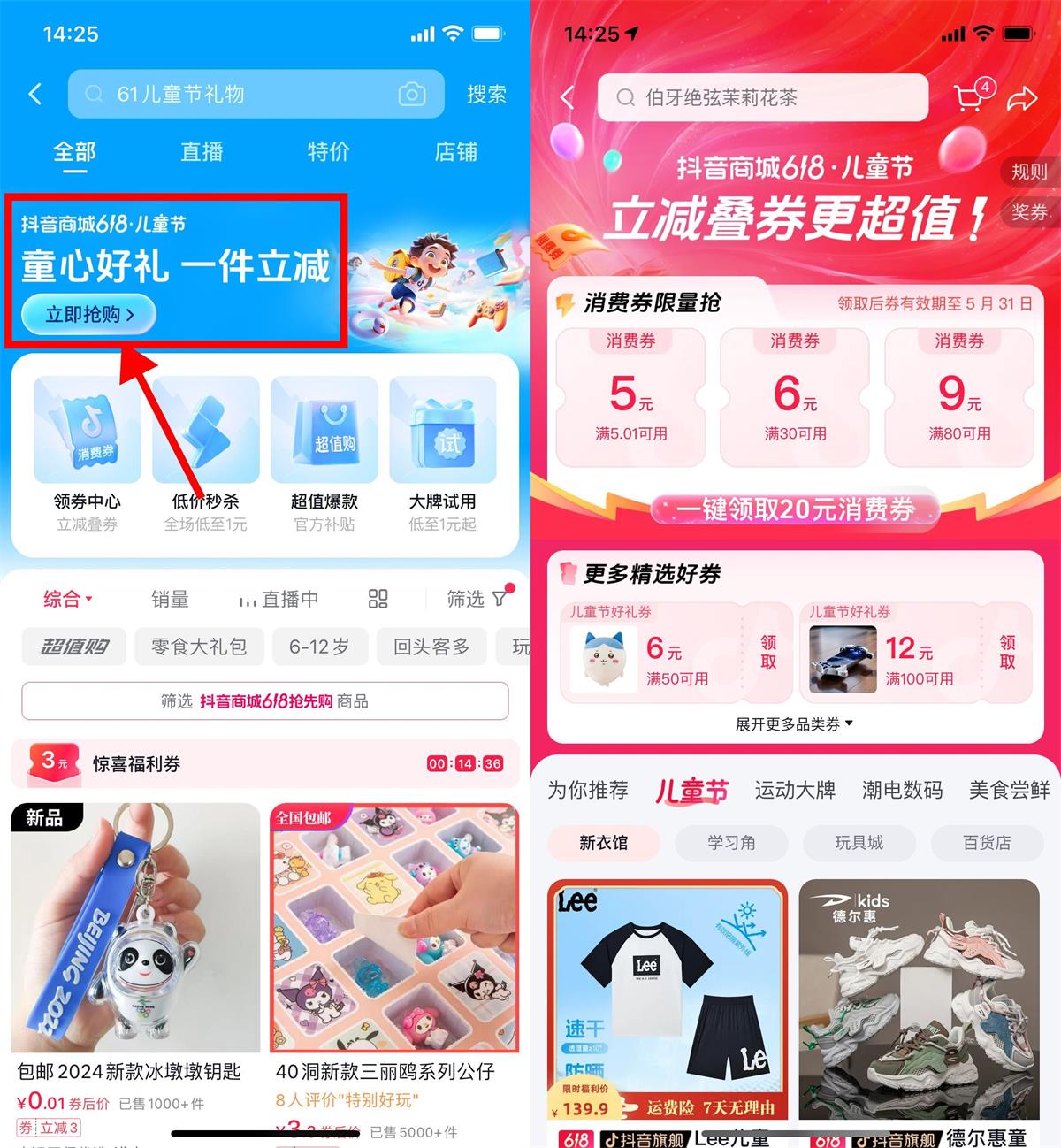This screenshot has width=1061, height=1148.
Task: Switch to grid view layout
Action: pos(378,600)
